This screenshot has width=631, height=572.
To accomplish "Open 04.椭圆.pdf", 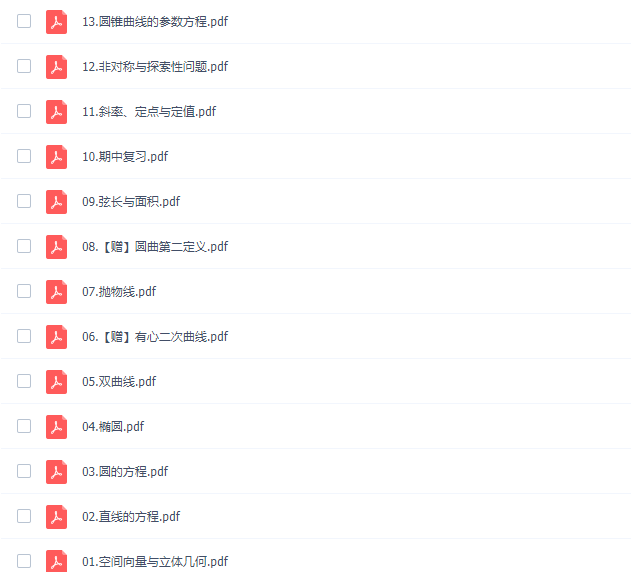I will (113, 427).
